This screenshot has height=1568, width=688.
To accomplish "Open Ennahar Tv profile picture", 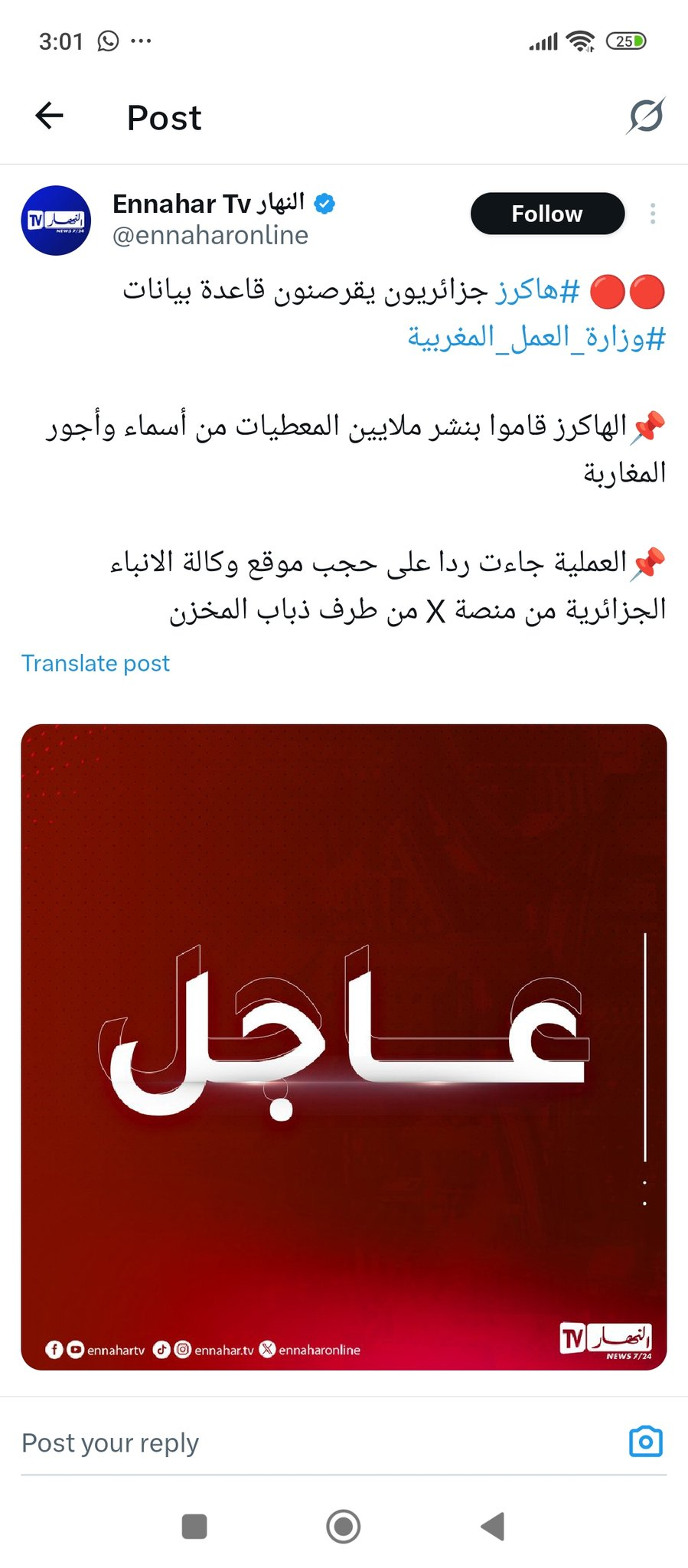I will 56,220.
